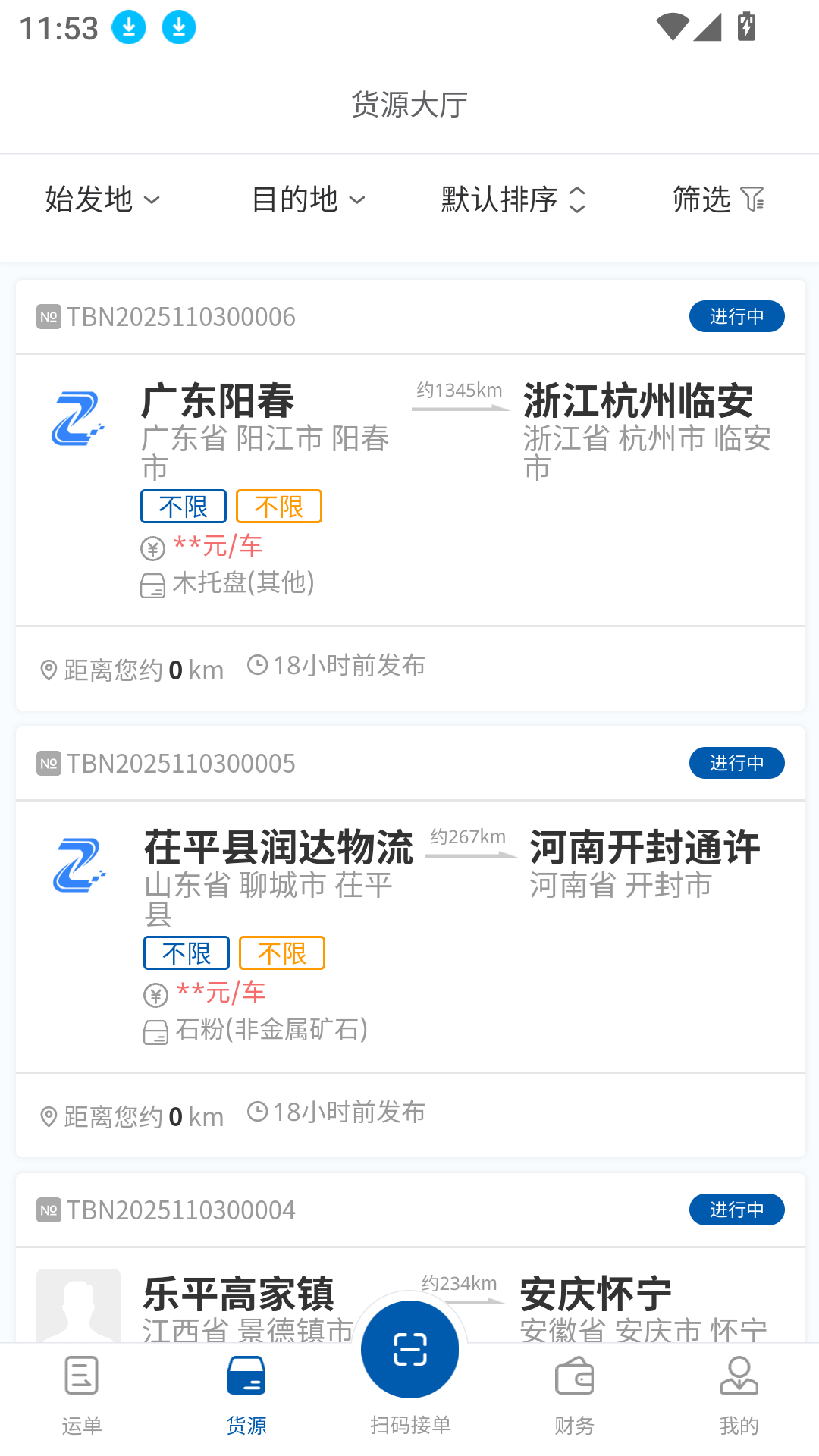Toggle the 默认排序 sort order
This screenshot has width=819, height=1456.
click(x=512, y=199)
